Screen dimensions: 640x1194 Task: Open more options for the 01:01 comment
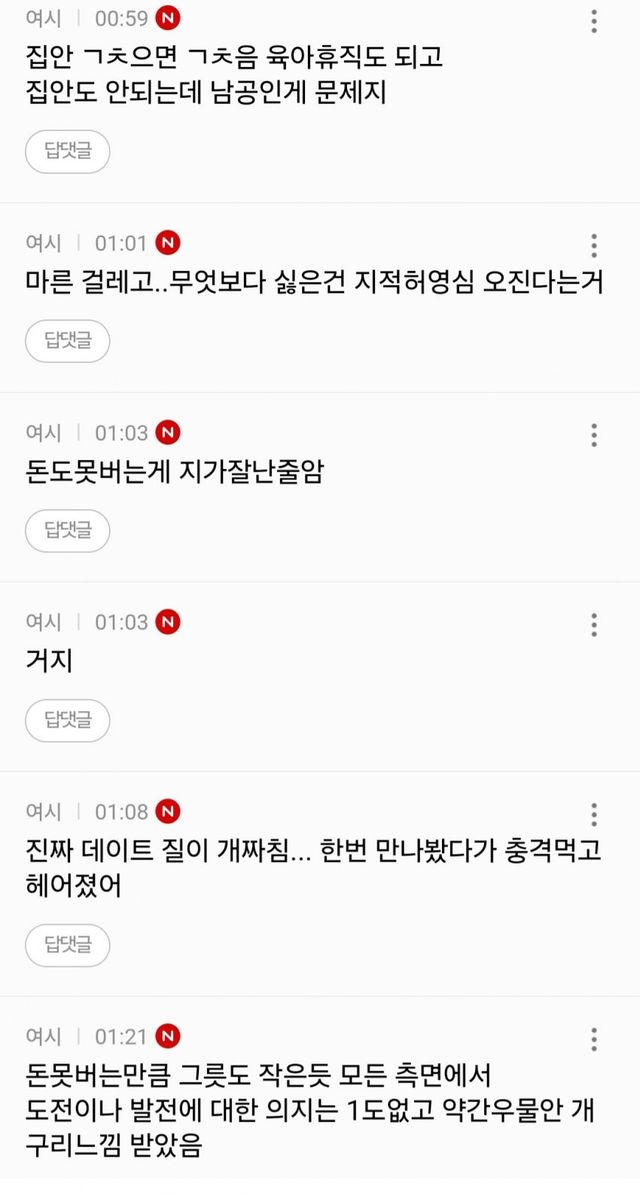click(594, 246)
